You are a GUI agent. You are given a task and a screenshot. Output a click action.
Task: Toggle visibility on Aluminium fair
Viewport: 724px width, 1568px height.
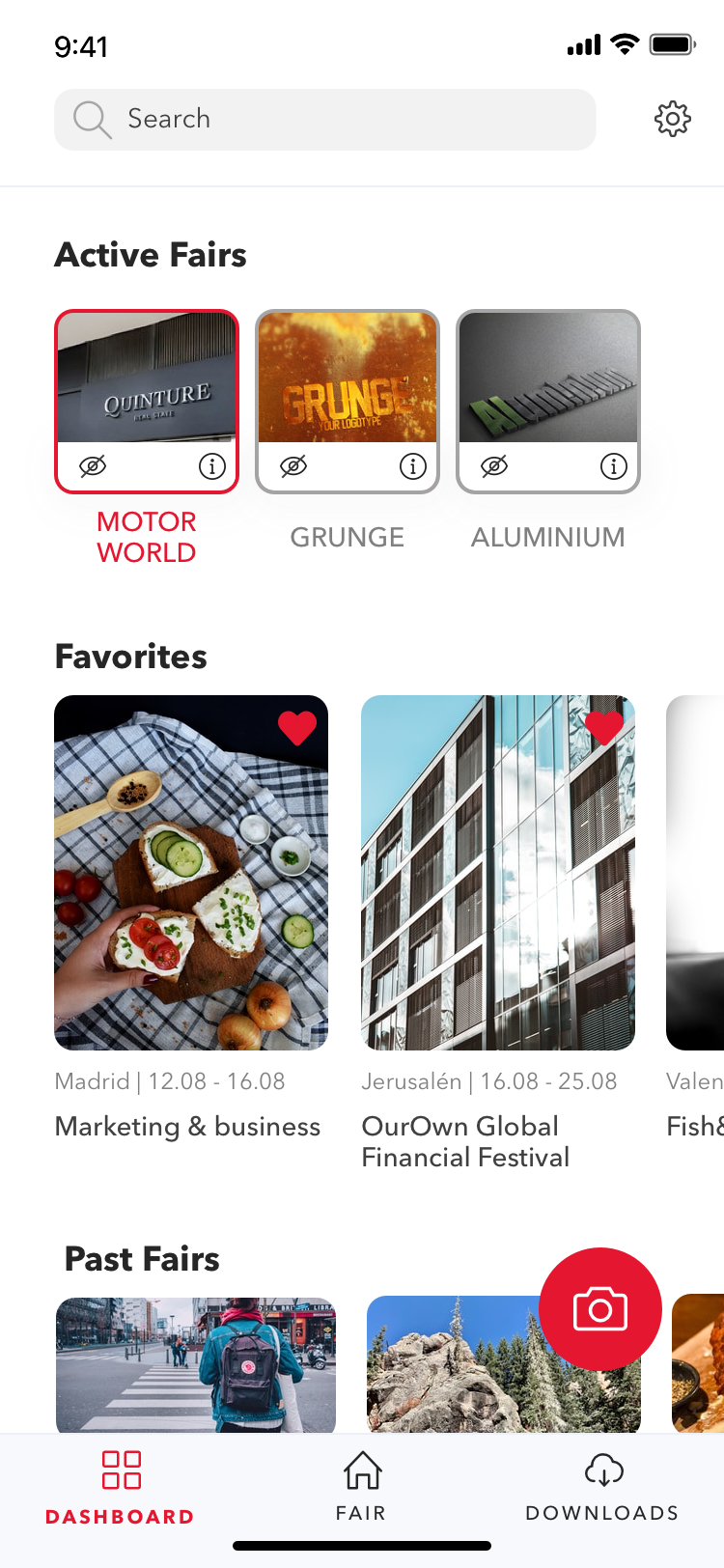pos(494,467)
